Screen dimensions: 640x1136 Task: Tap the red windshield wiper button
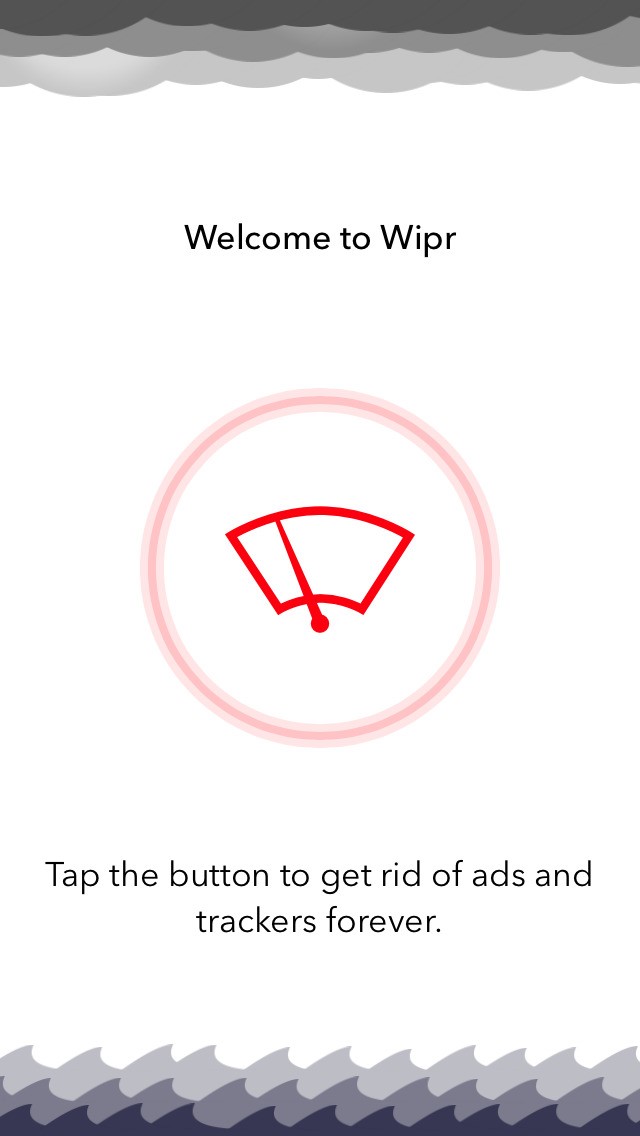click(320, 568)
